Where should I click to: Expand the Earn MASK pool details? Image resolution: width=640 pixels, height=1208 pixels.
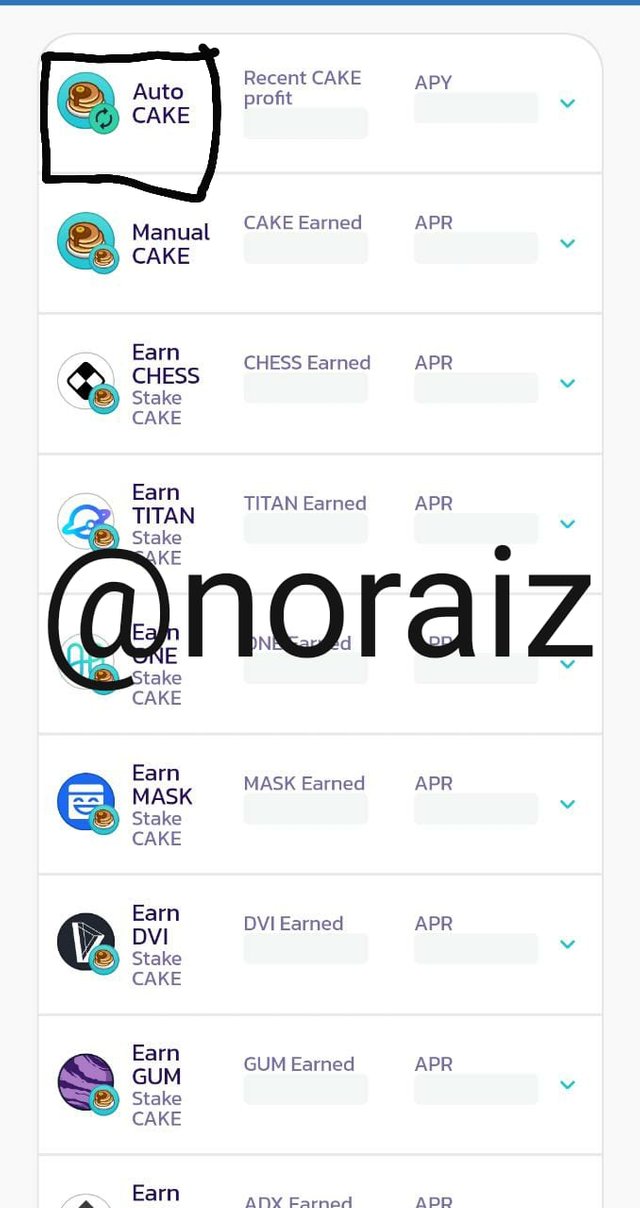point(568,804)
